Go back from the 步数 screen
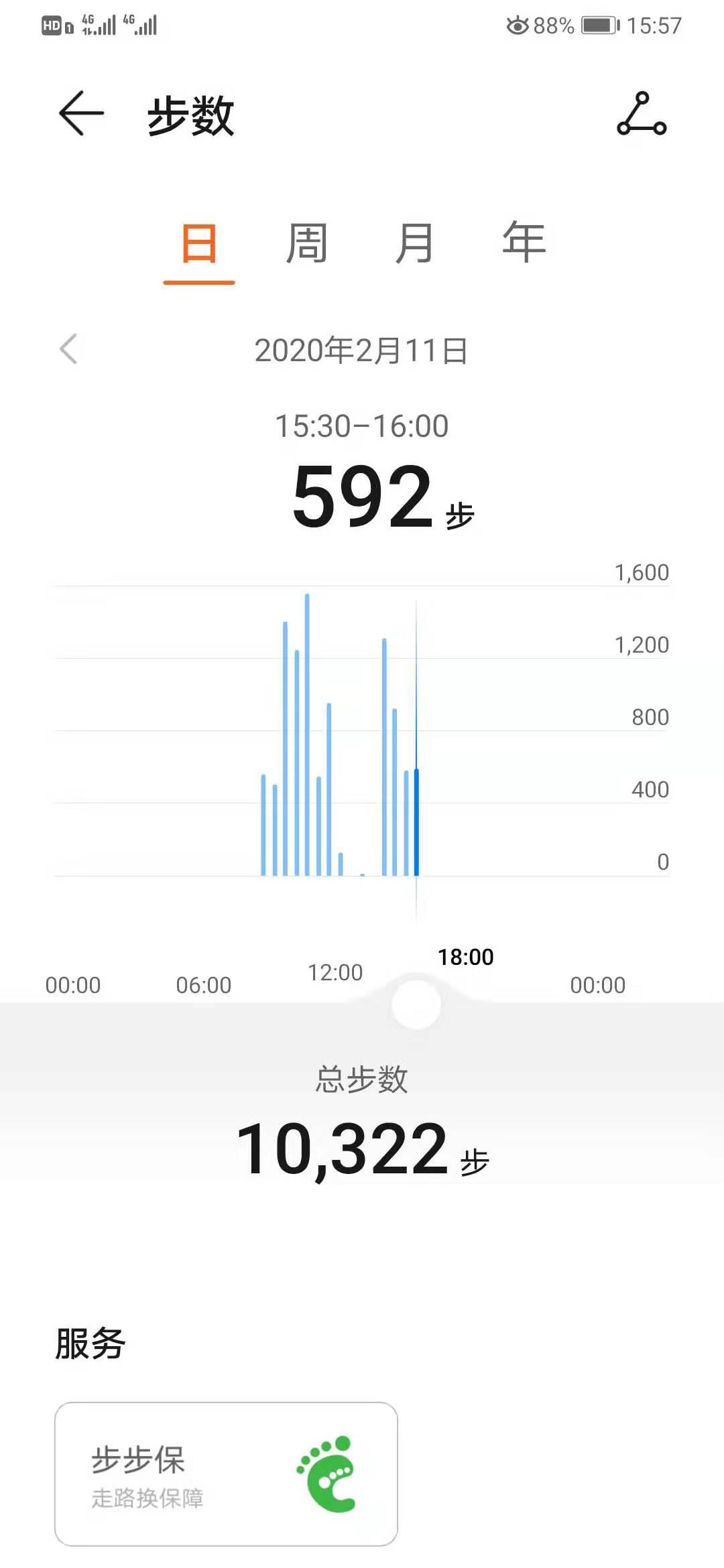This screenshot has height=1568, width=724. [81, 113]
